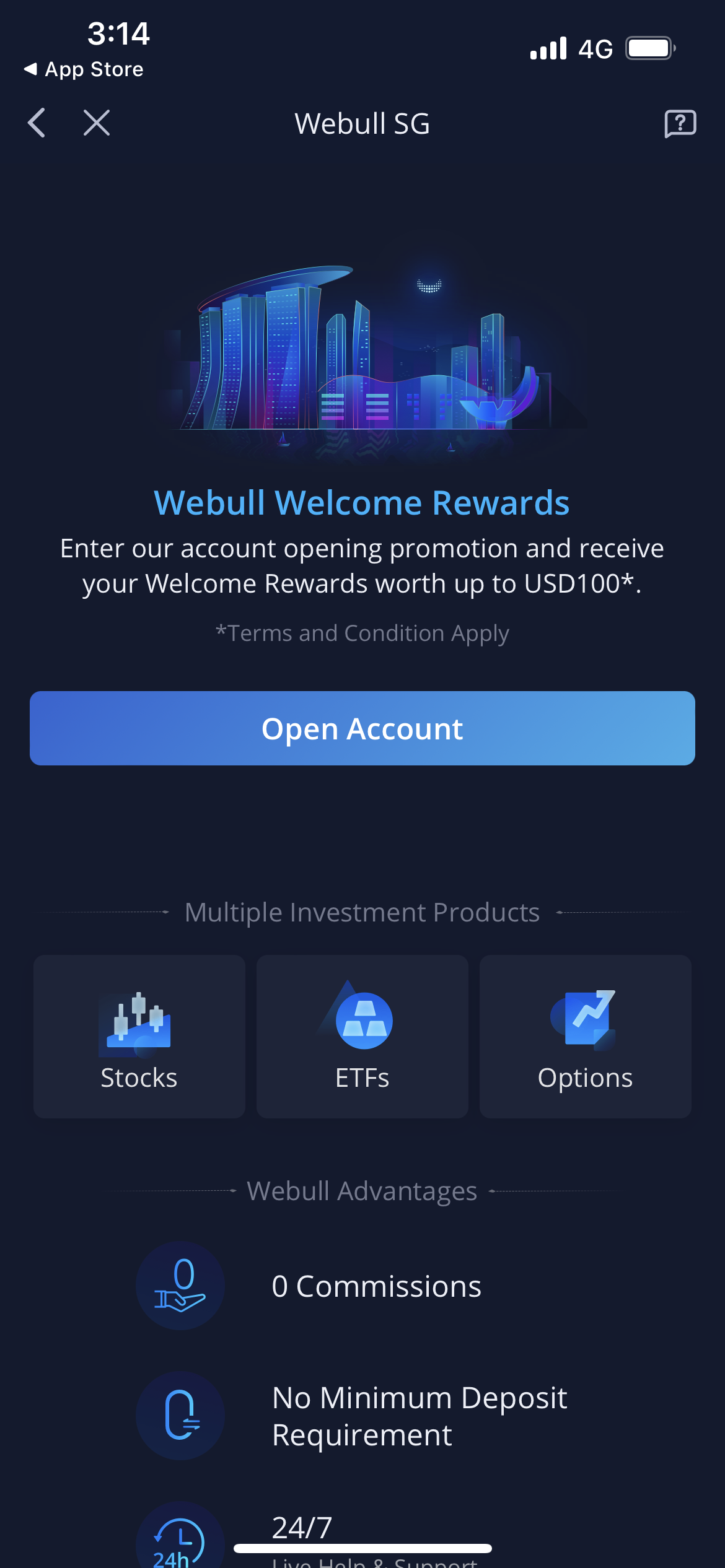Tap the 0 Commissions hand icon
The height and width of the screenshot is (1568, 725).
pyautogui.click(x=179, y=1286)
